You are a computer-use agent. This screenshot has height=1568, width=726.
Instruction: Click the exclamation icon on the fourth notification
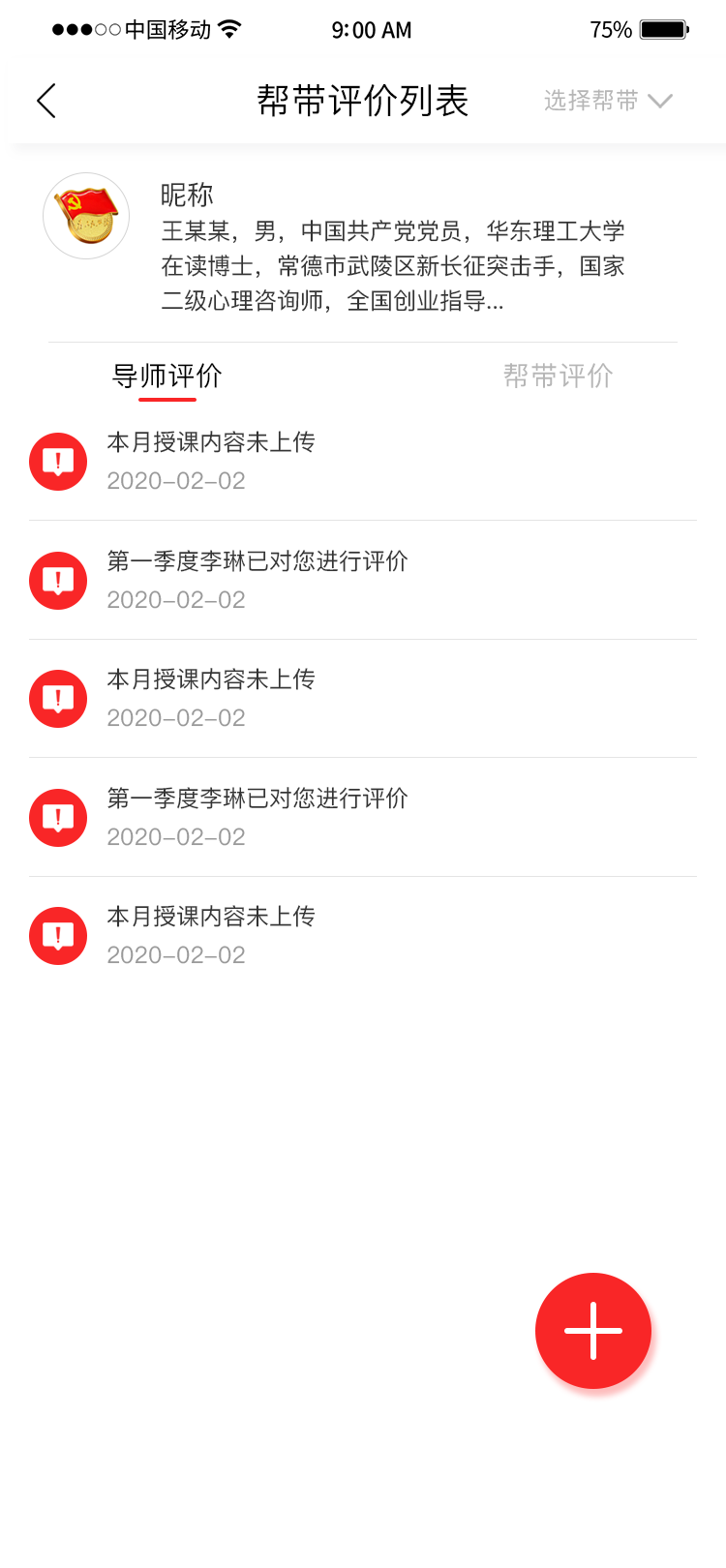pos(57,817)
